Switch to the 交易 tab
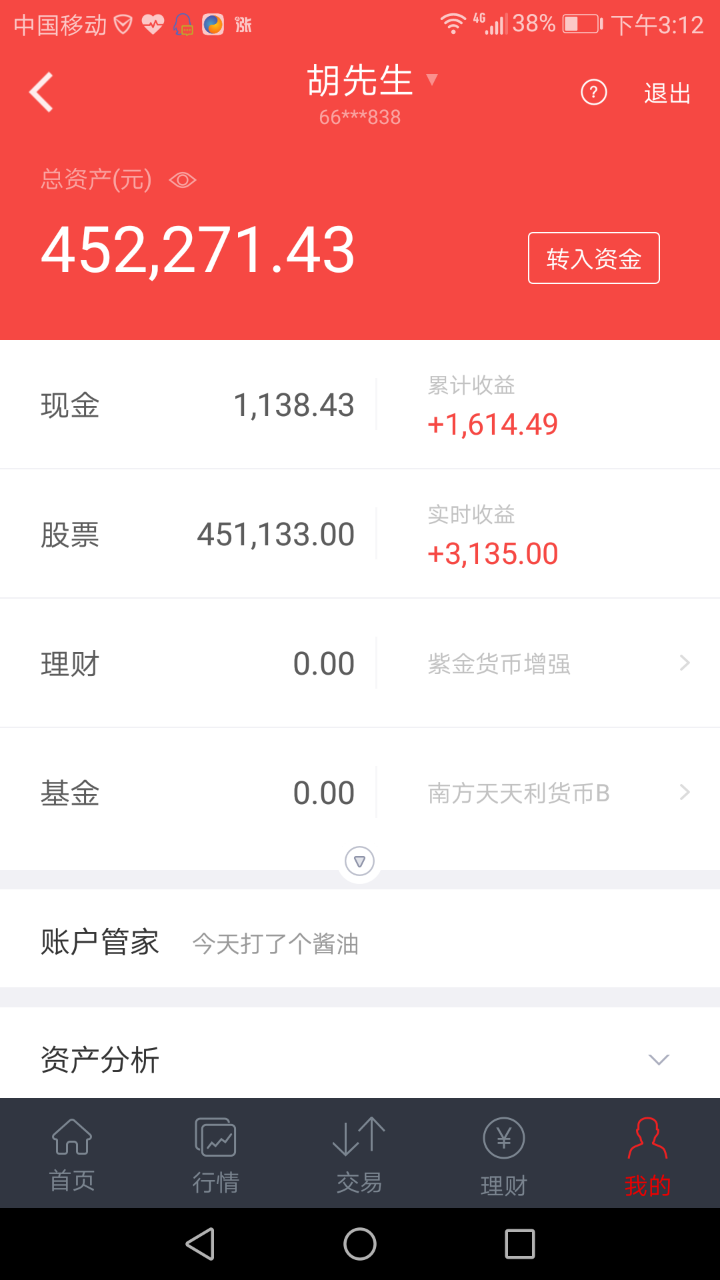 (359, 1153)
